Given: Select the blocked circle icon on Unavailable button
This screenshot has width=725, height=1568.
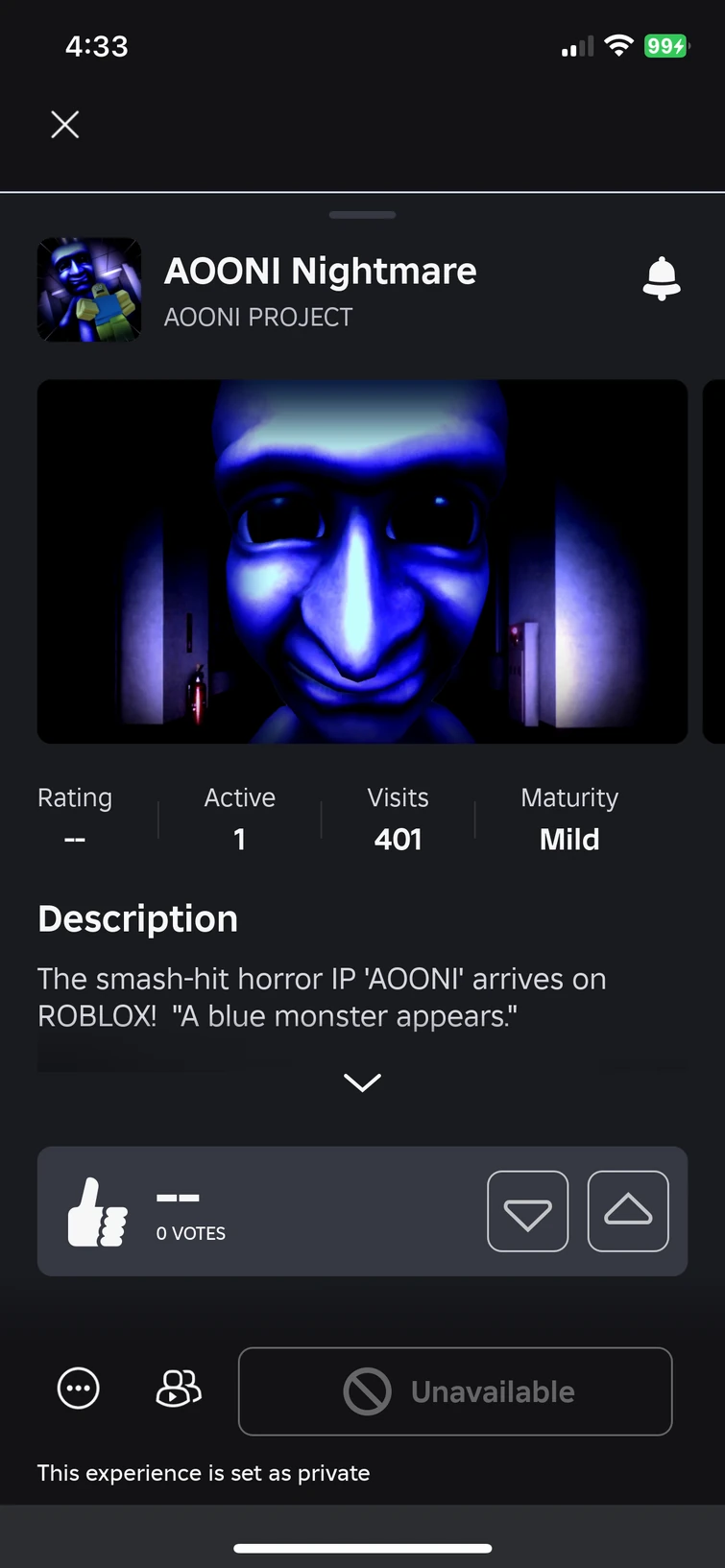Looking at the screenshot, I should 366,1390.
